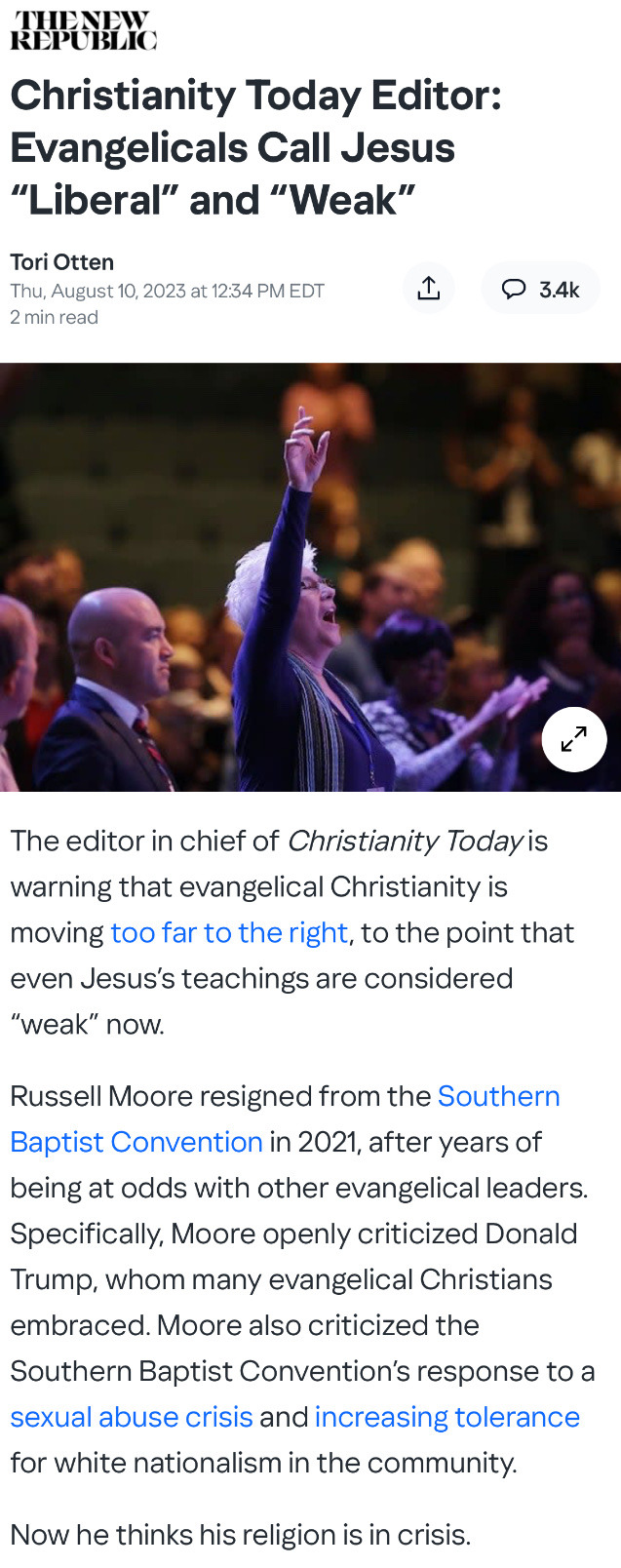This screenshot has width=621, height=1568.
Task: Open the 'sexual abuse crisis' link
Action: click(x=132, y=1416)
